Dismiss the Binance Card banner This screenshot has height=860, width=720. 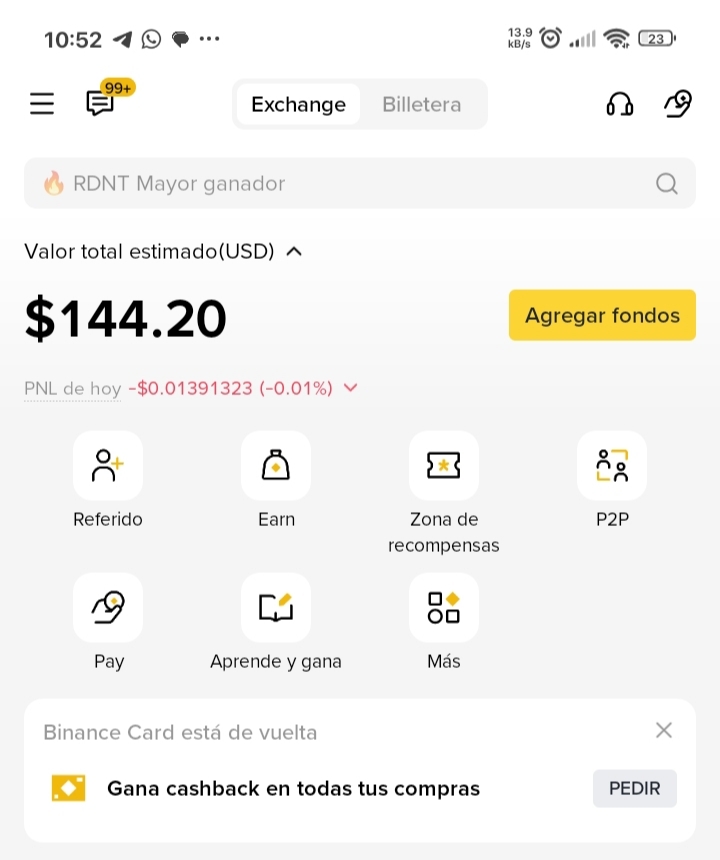pos(664,731)
